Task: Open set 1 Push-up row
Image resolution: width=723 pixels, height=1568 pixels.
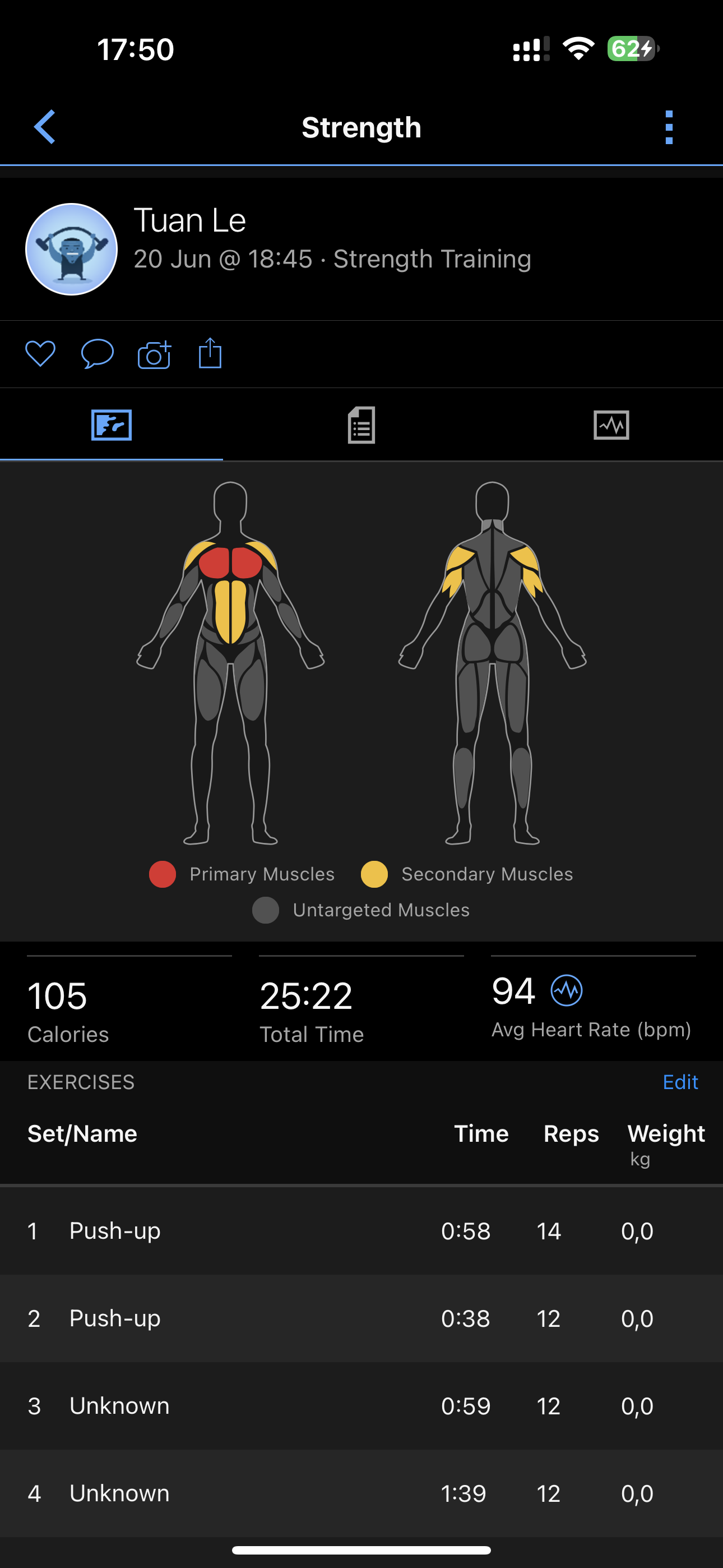Action: click(x=361, y=1231)
